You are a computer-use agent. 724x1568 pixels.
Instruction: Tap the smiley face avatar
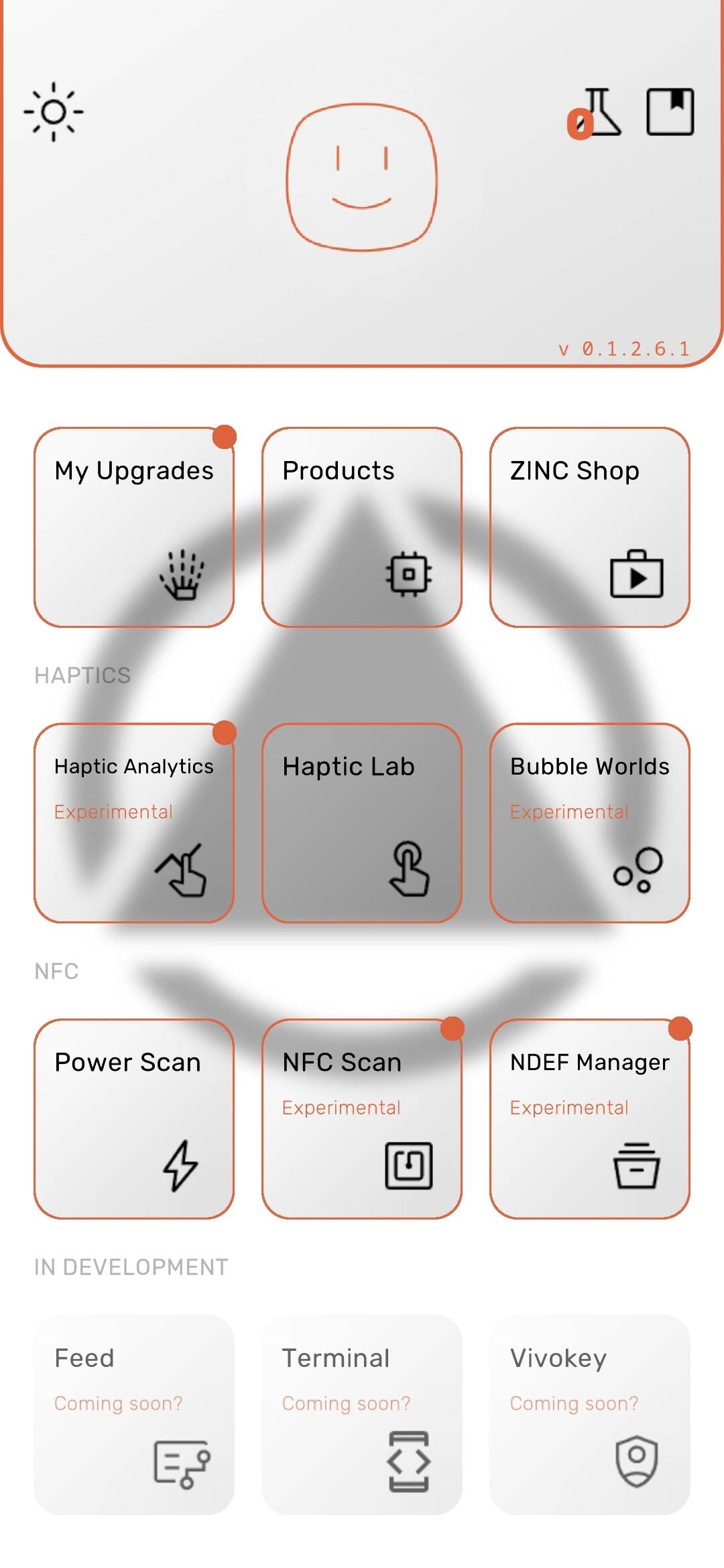(362, 177)
